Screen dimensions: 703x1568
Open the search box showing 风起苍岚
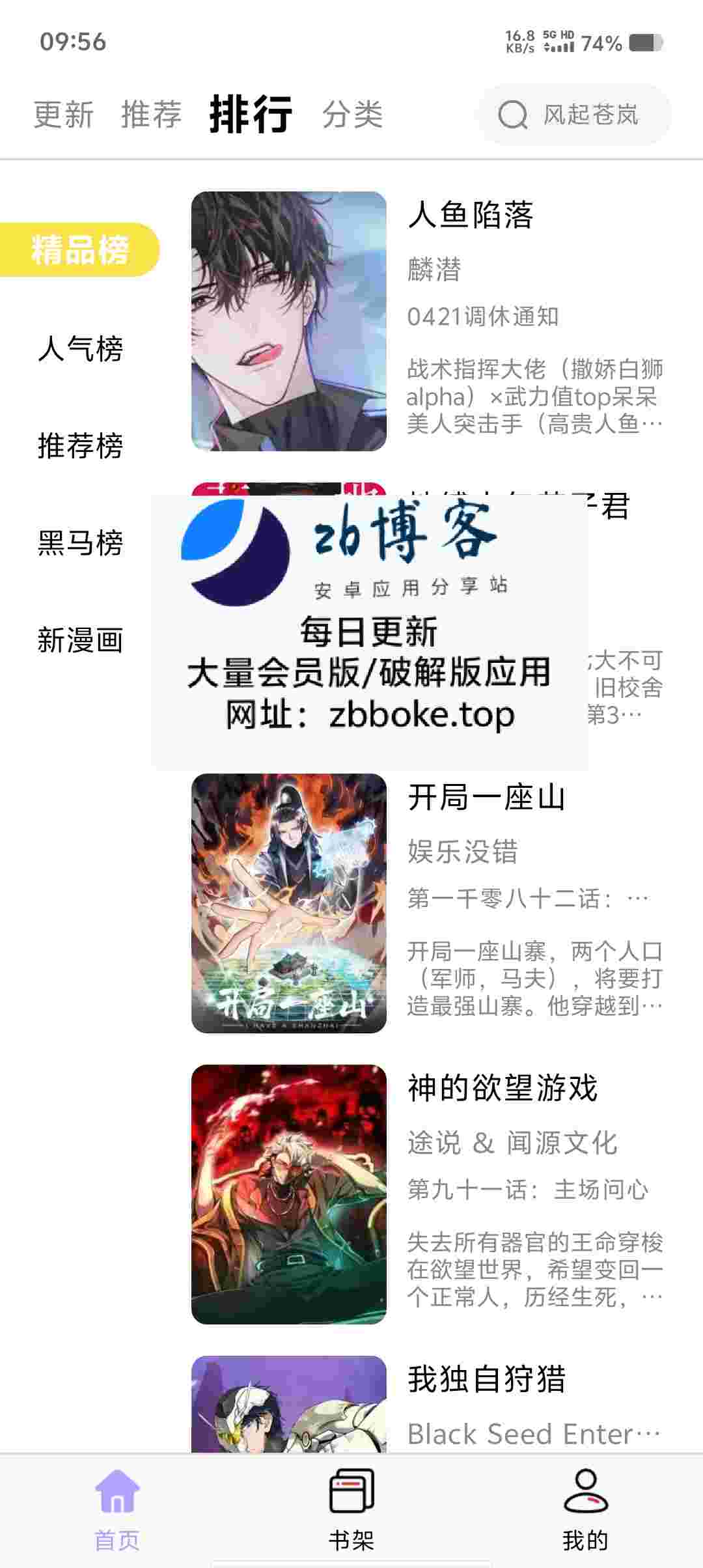pos(575,115)
